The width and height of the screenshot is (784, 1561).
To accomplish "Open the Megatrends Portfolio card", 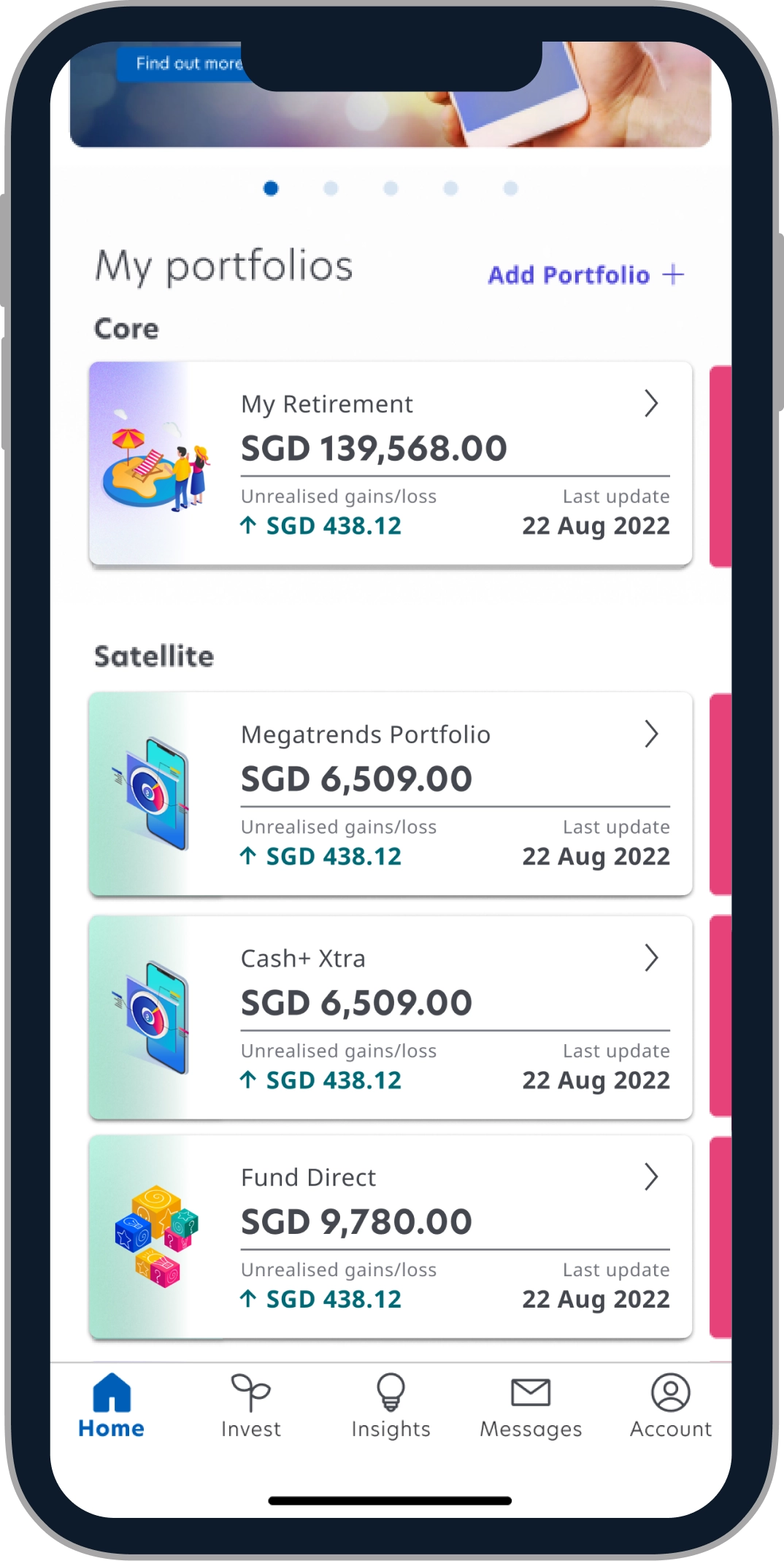I will (x=391, y=794).
